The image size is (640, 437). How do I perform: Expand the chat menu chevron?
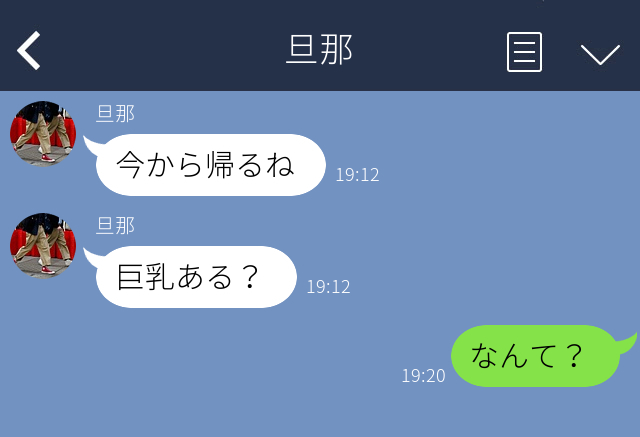(x=600, y=52)
